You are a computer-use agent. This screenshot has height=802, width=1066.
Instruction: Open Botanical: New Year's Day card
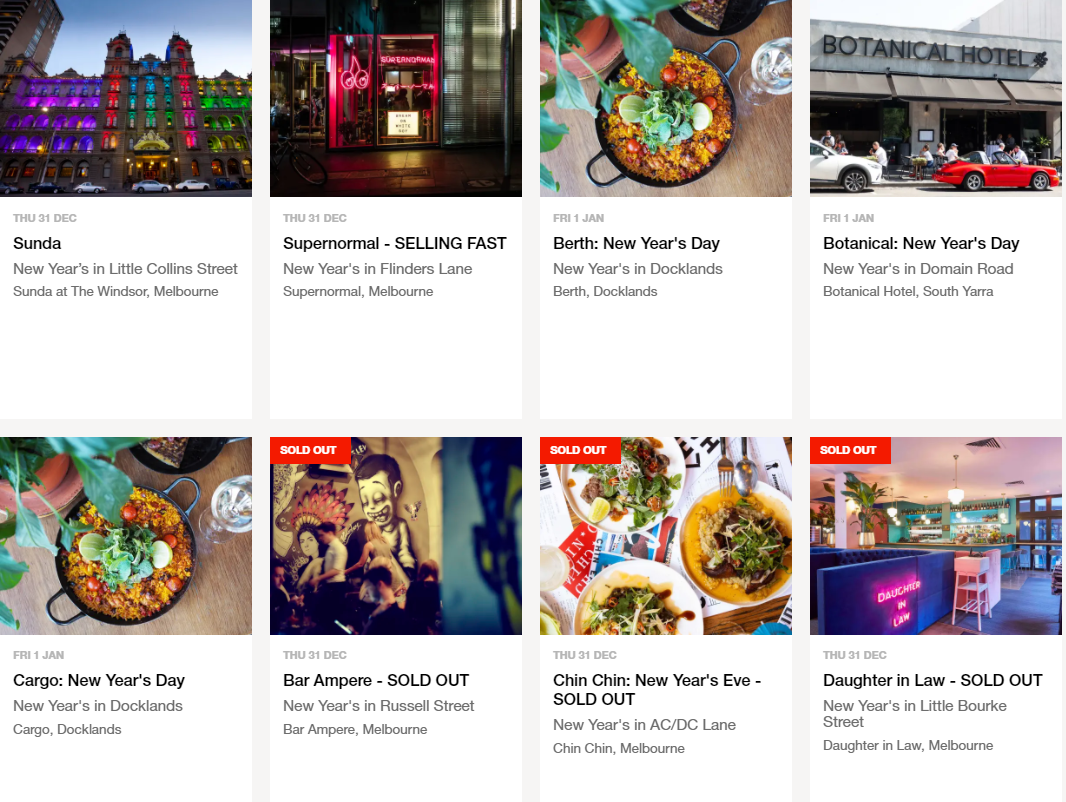(920, 243)
